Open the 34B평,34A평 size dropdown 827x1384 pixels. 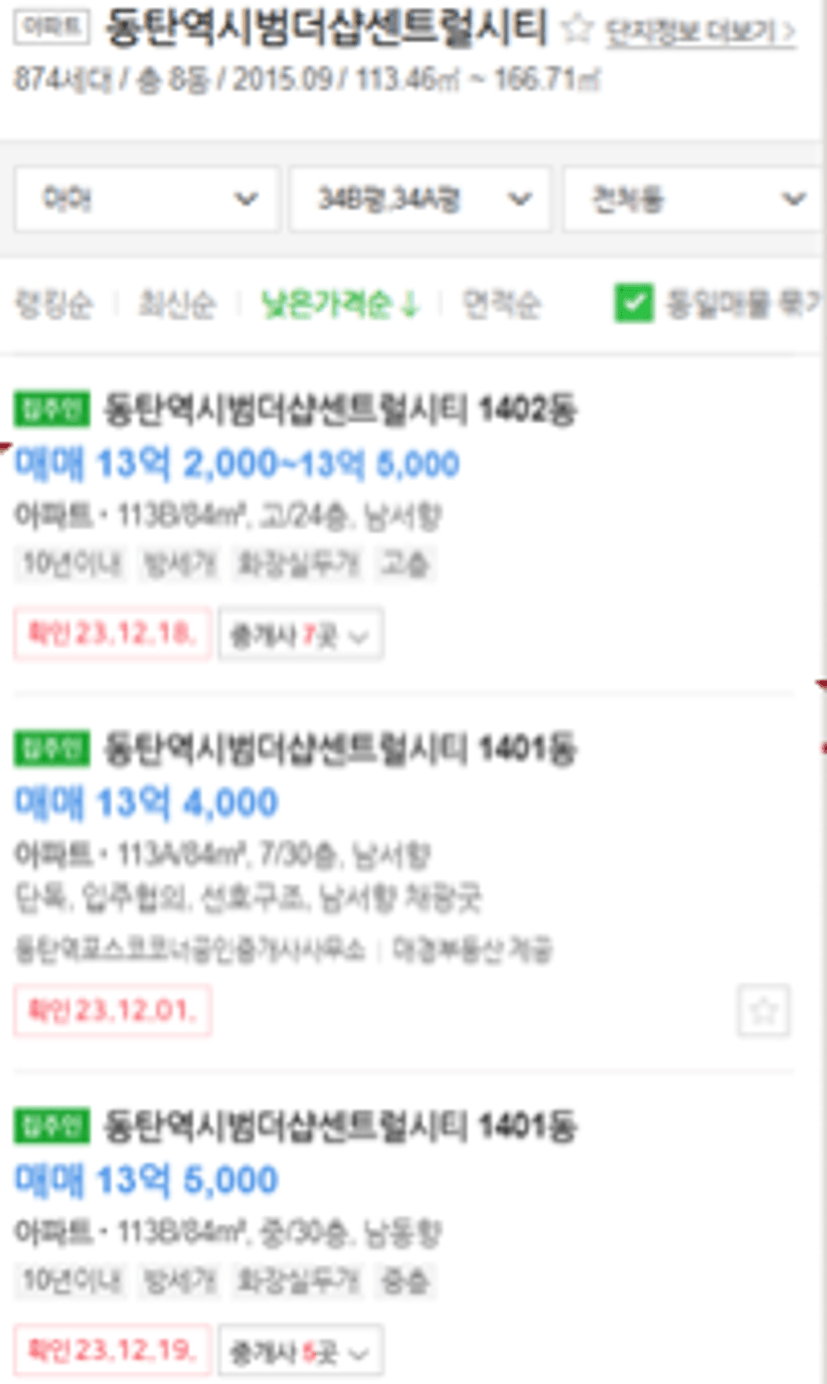point(420,199)
